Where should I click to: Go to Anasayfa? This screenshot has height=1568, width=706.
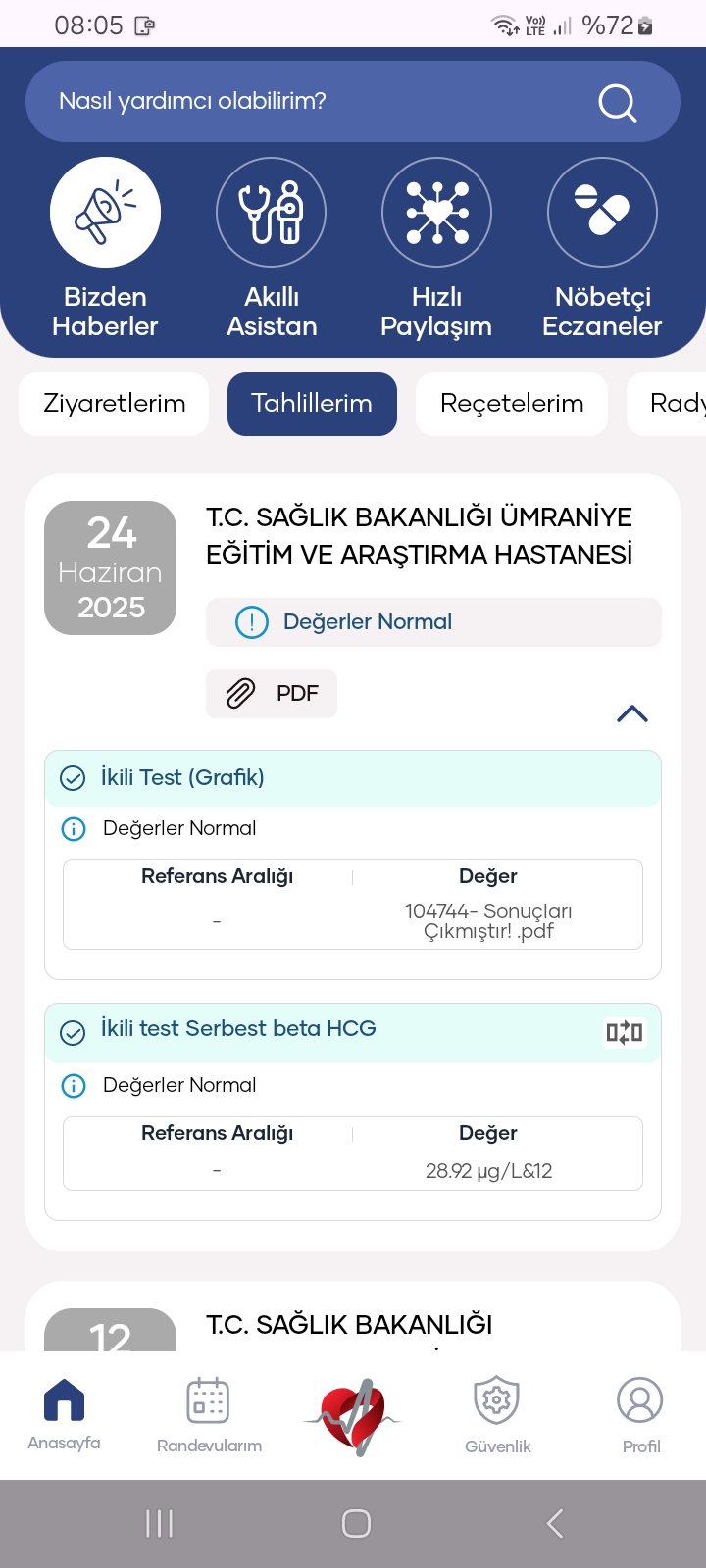tap(64, 1414)
